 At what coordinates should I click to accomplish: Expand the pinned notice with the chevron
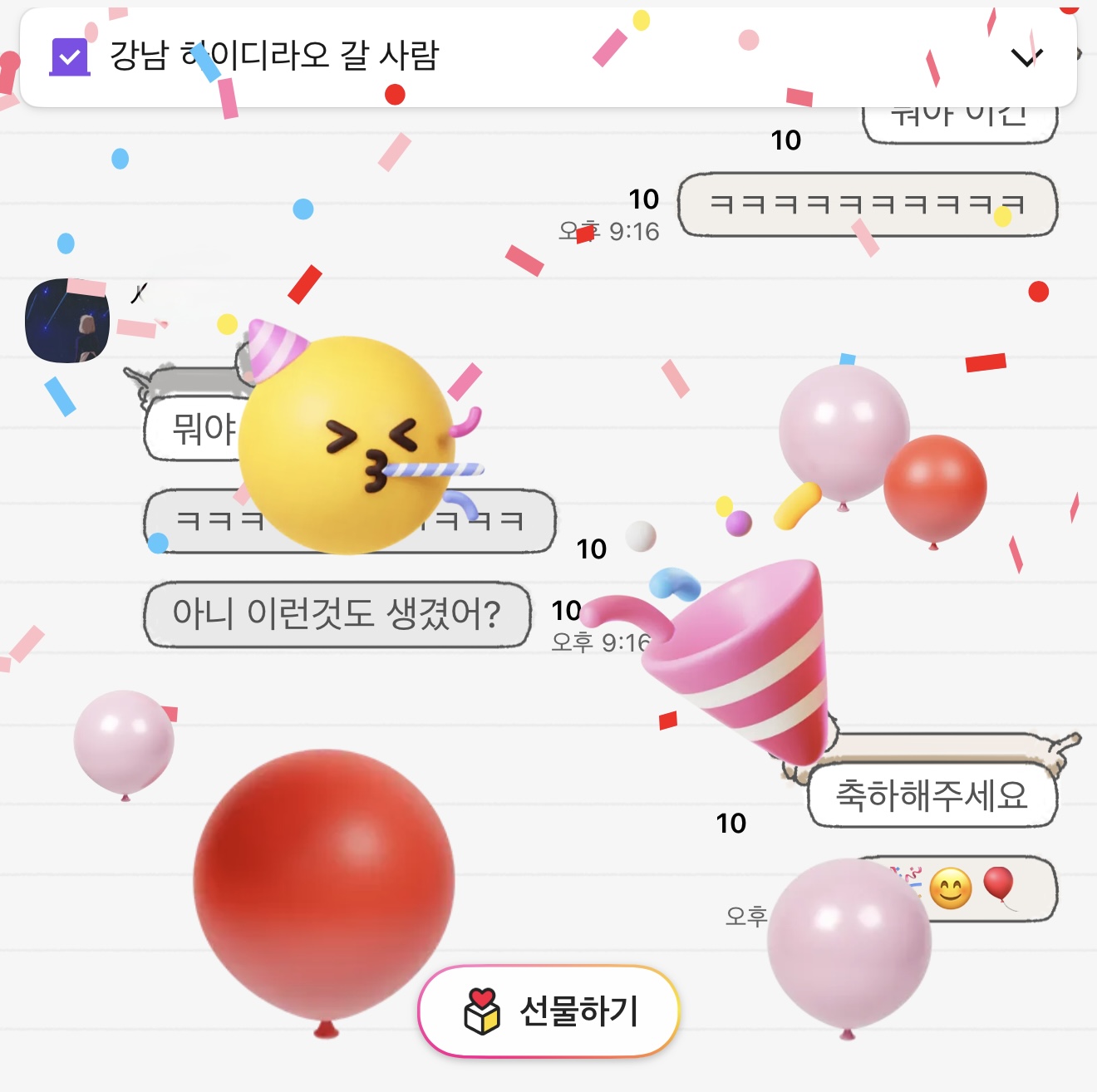coord(1026,57)
